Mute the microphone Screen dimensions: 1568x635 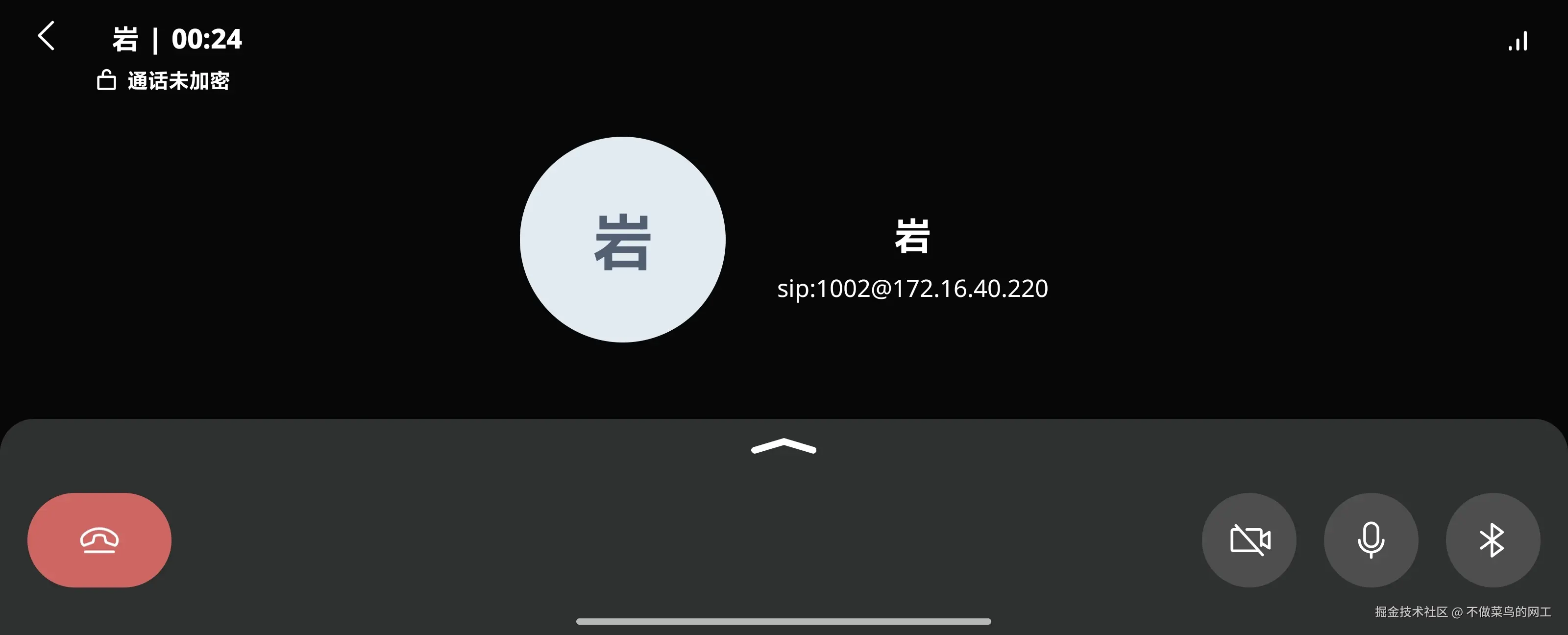tap(1371, 540)
